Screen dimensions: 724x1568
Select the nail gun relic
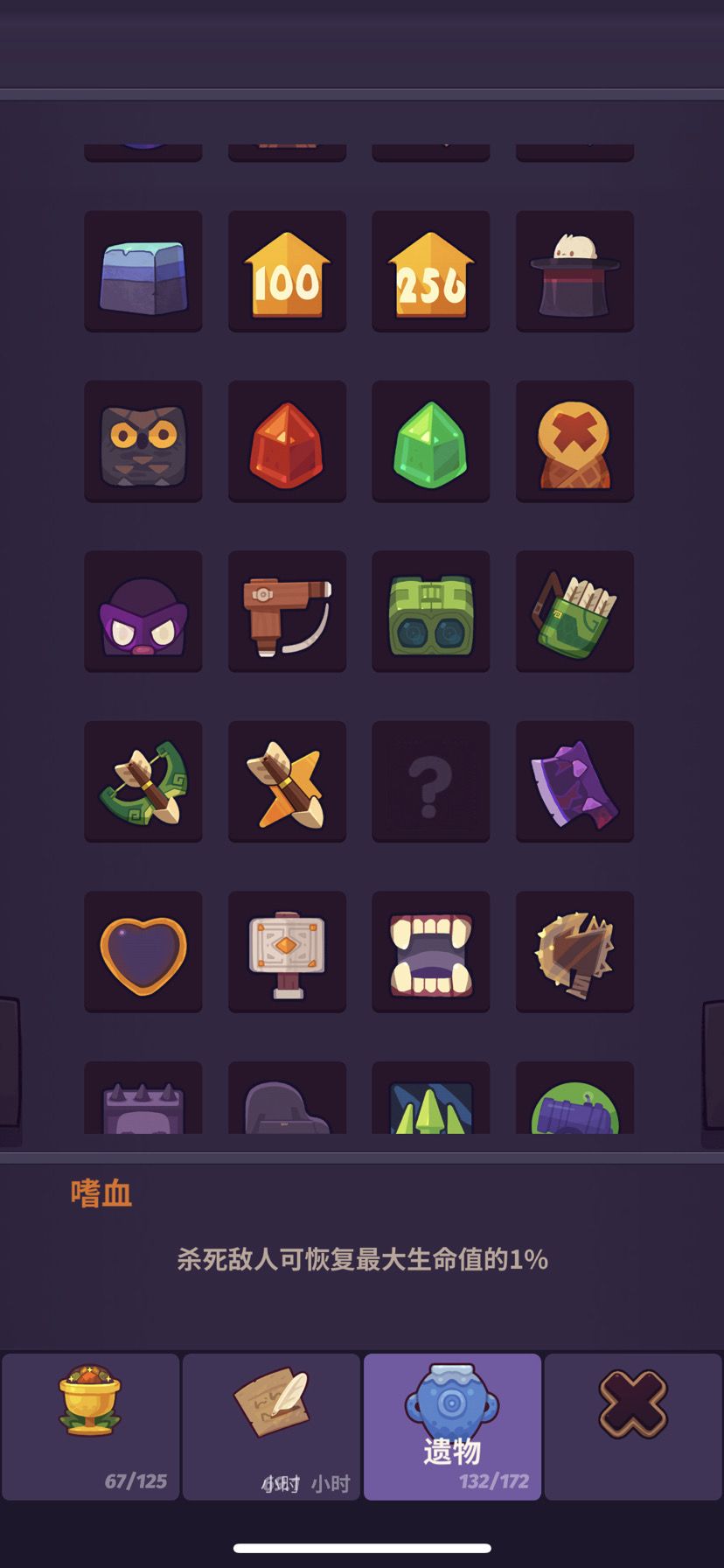[287, 611]
